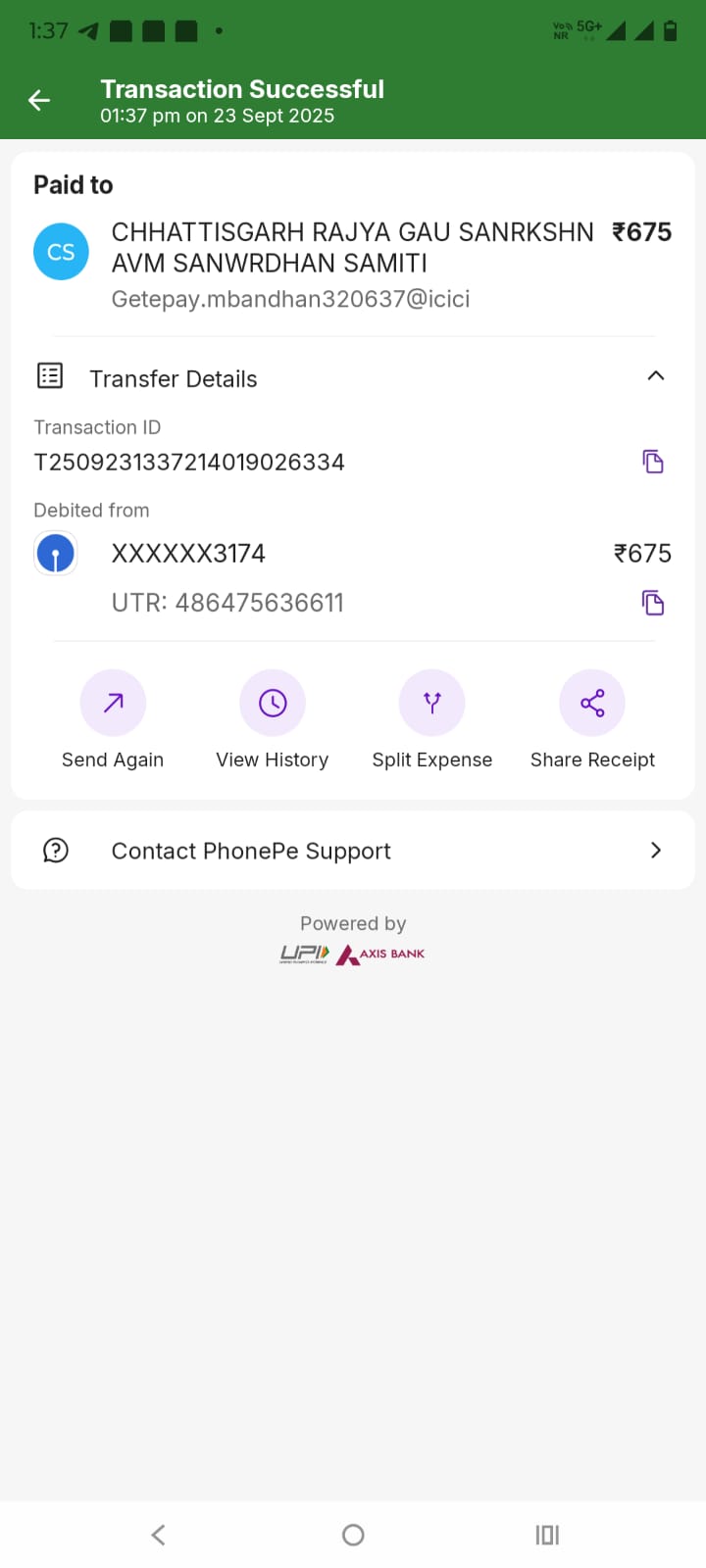This screenshot has height=1568, width=706.
Task: Copy the UTR number
Action: point(653,603)
